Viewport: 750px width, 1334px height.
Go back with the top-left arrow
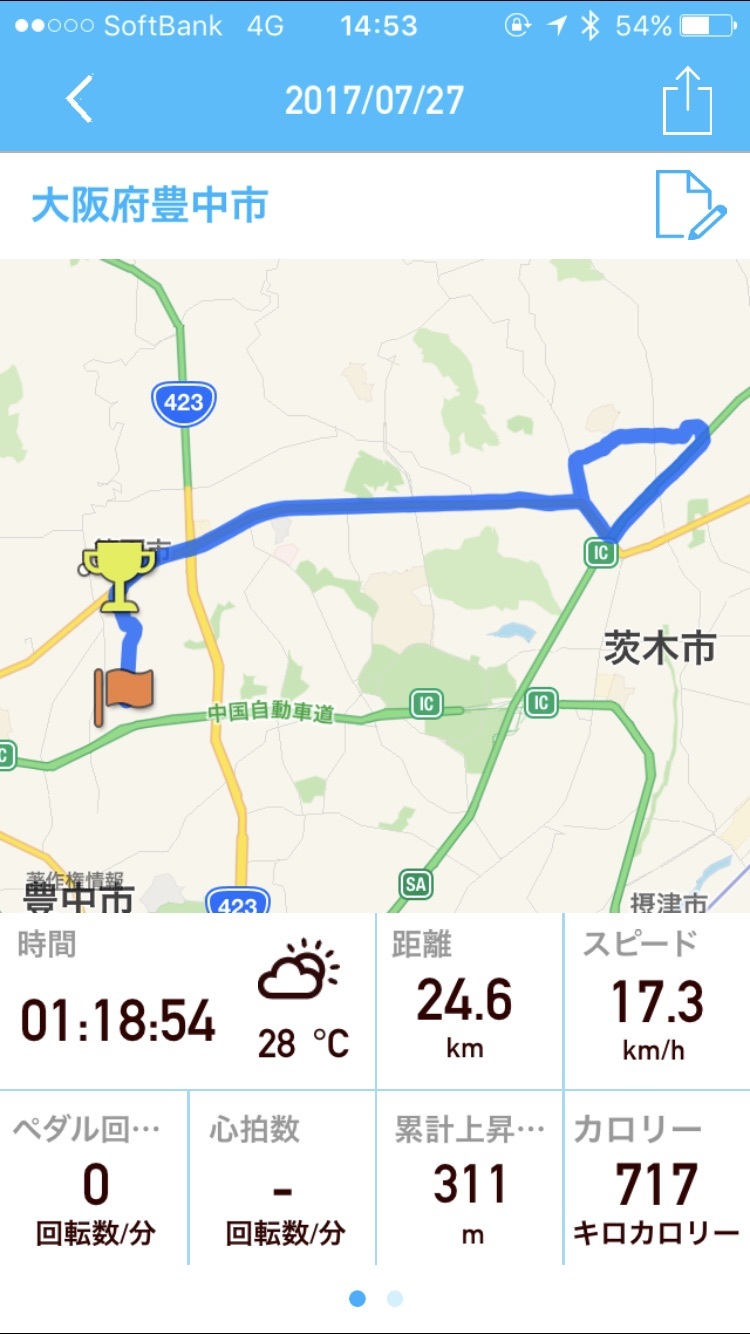79,100
